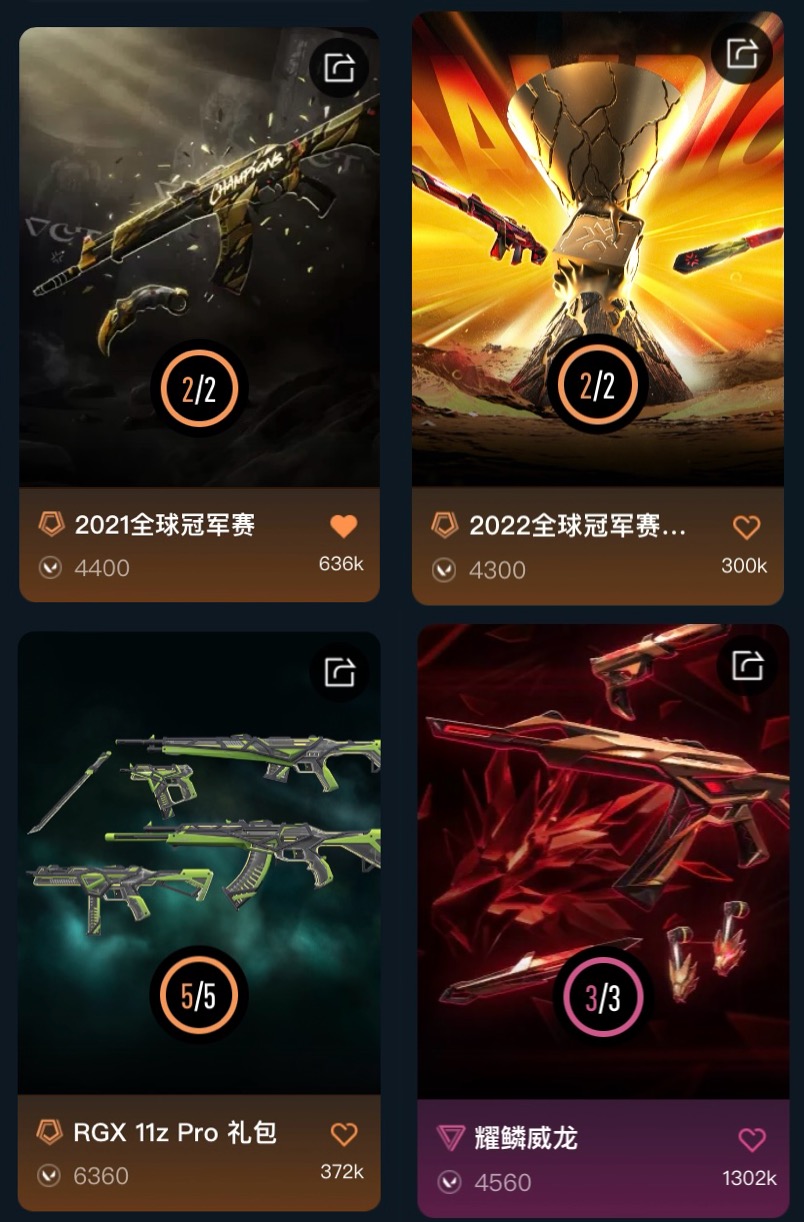Like the RGX 11z Pro 礼包
Image resolution: width=804 pixels, height=1222 pixels.
point(344,1134)
